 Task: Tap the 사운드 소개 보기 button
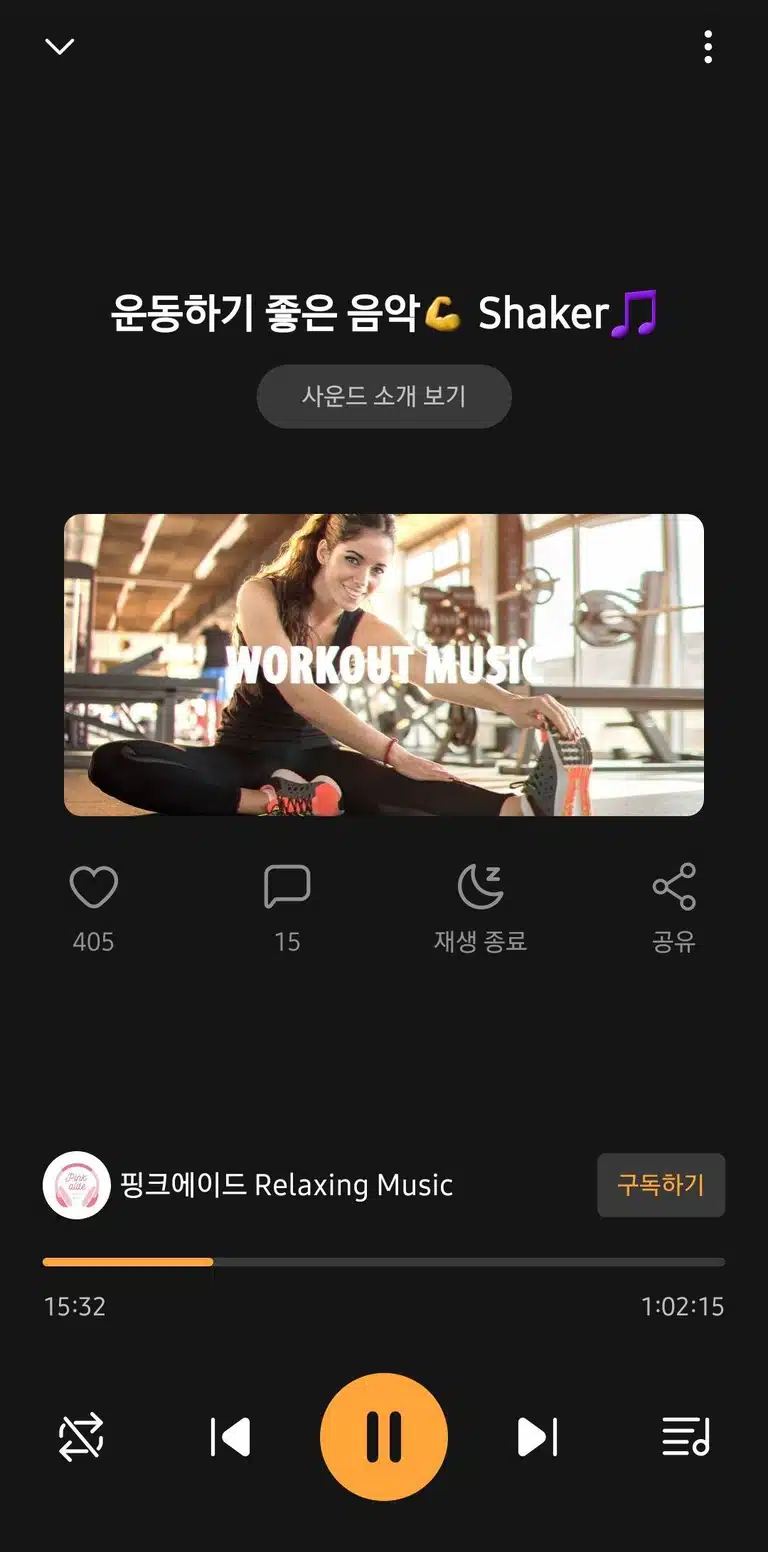(x=384, y=396)
